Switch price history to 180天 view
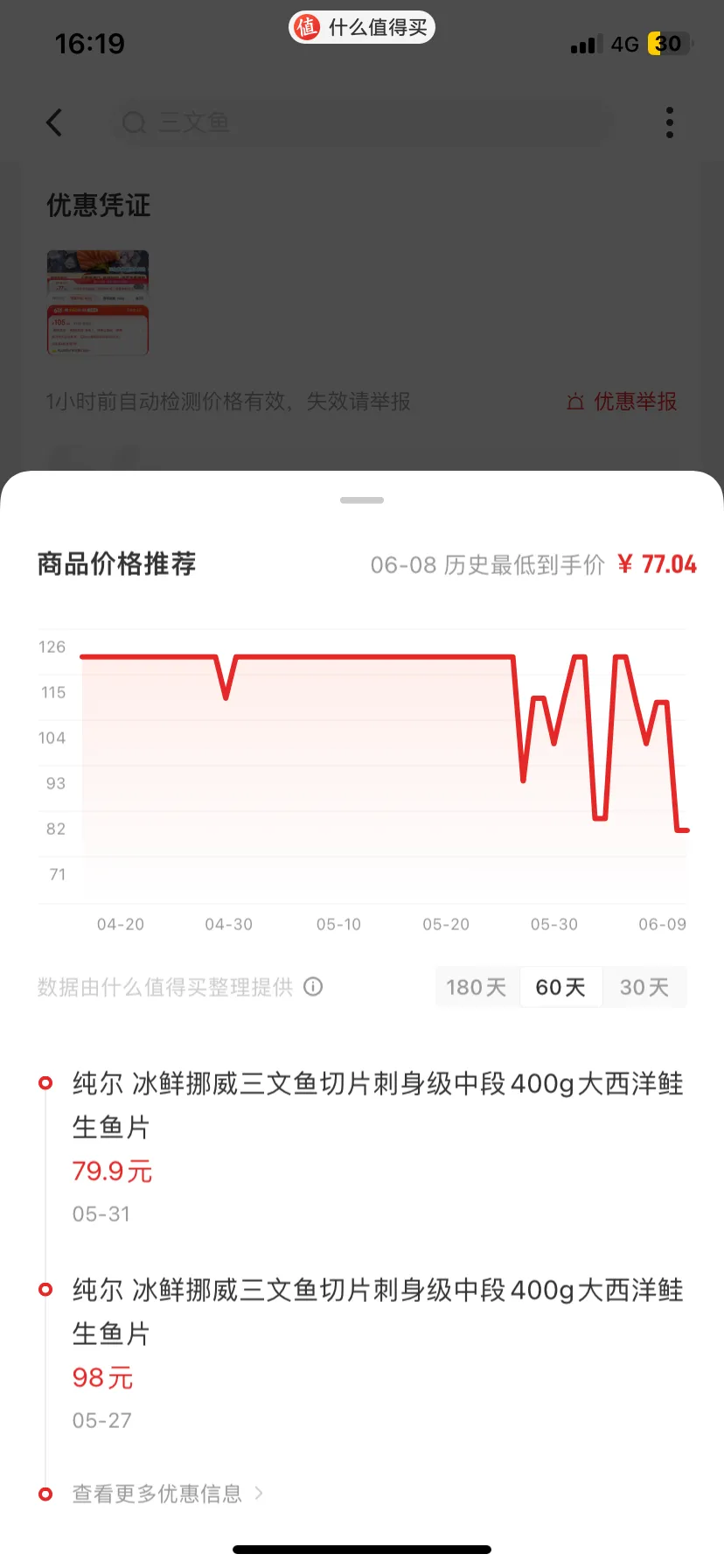The height and width of the screenshot is (1568, 724). (476, 986)
